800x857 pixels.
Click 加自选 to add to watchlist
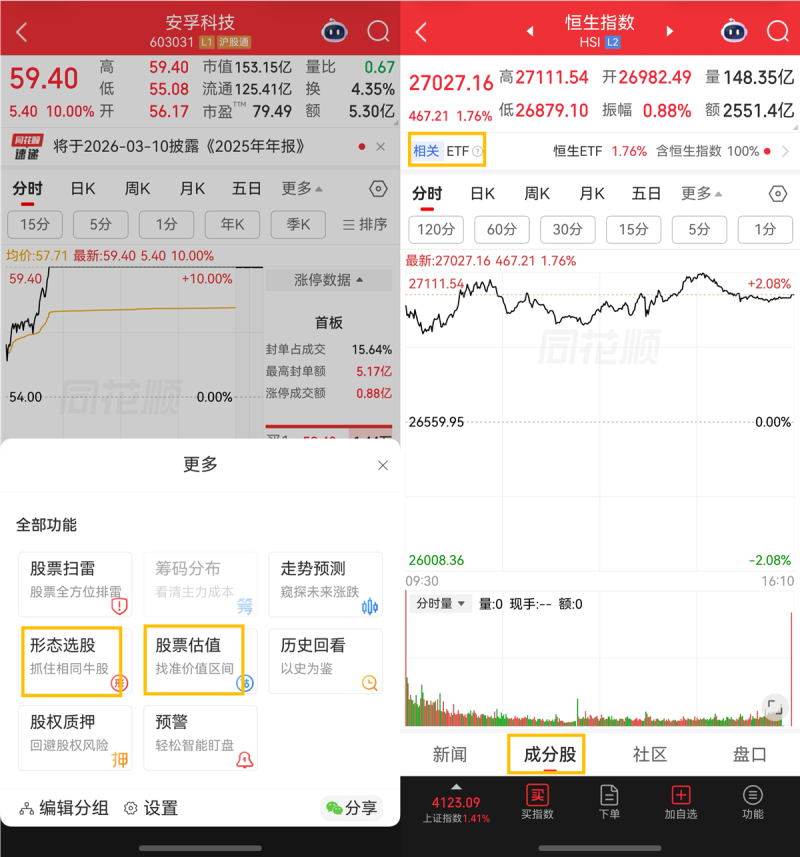click(682, 805)
